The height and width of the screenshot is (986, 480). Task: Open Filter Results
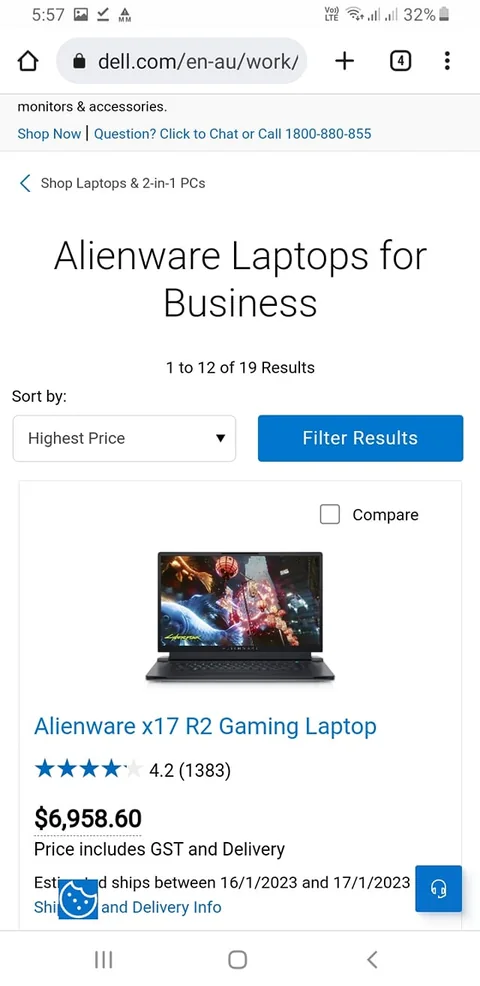tap(360, 438)
